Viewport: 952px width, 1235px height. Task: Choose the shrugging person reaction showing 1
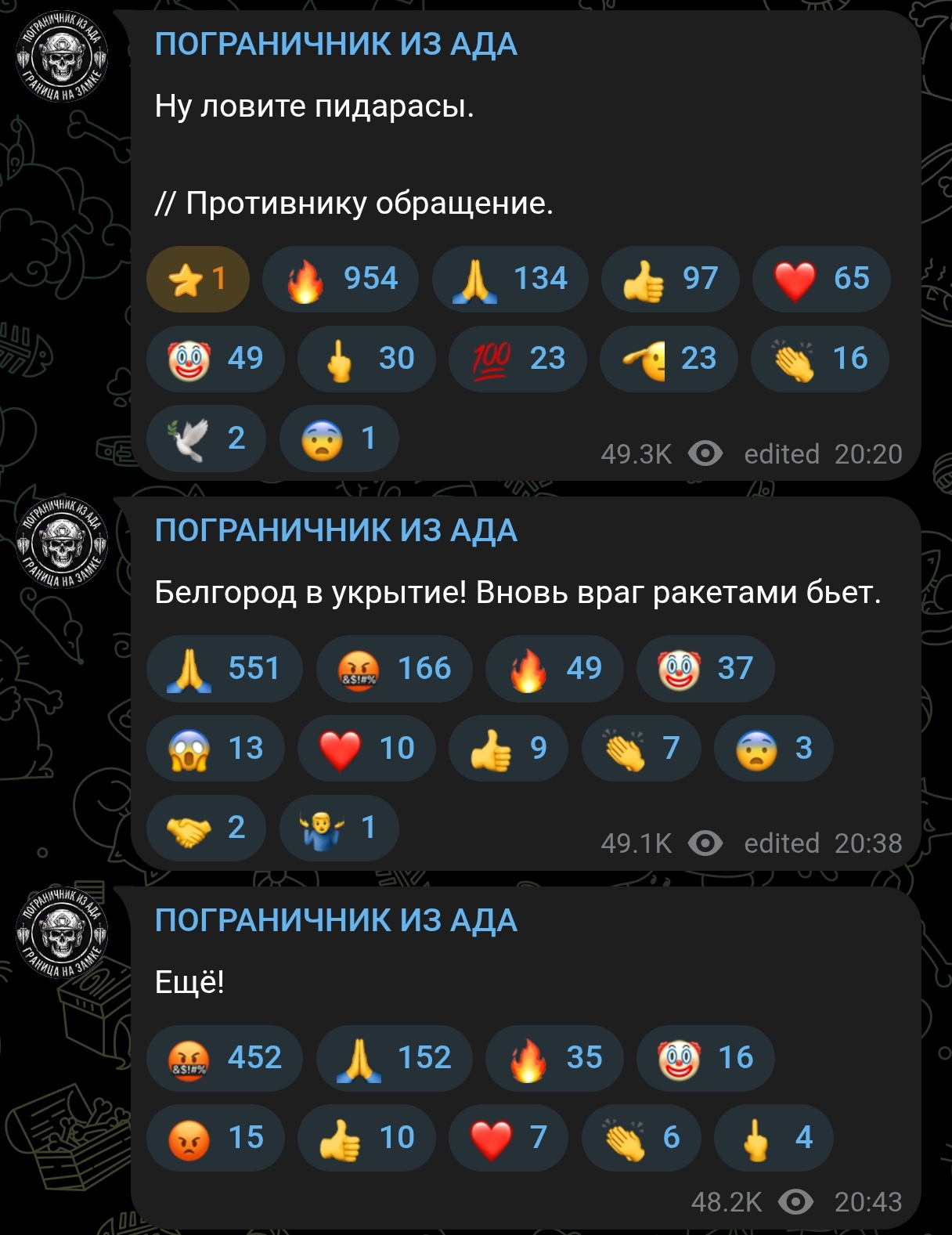pyautogui.click(x=338, y=828)
